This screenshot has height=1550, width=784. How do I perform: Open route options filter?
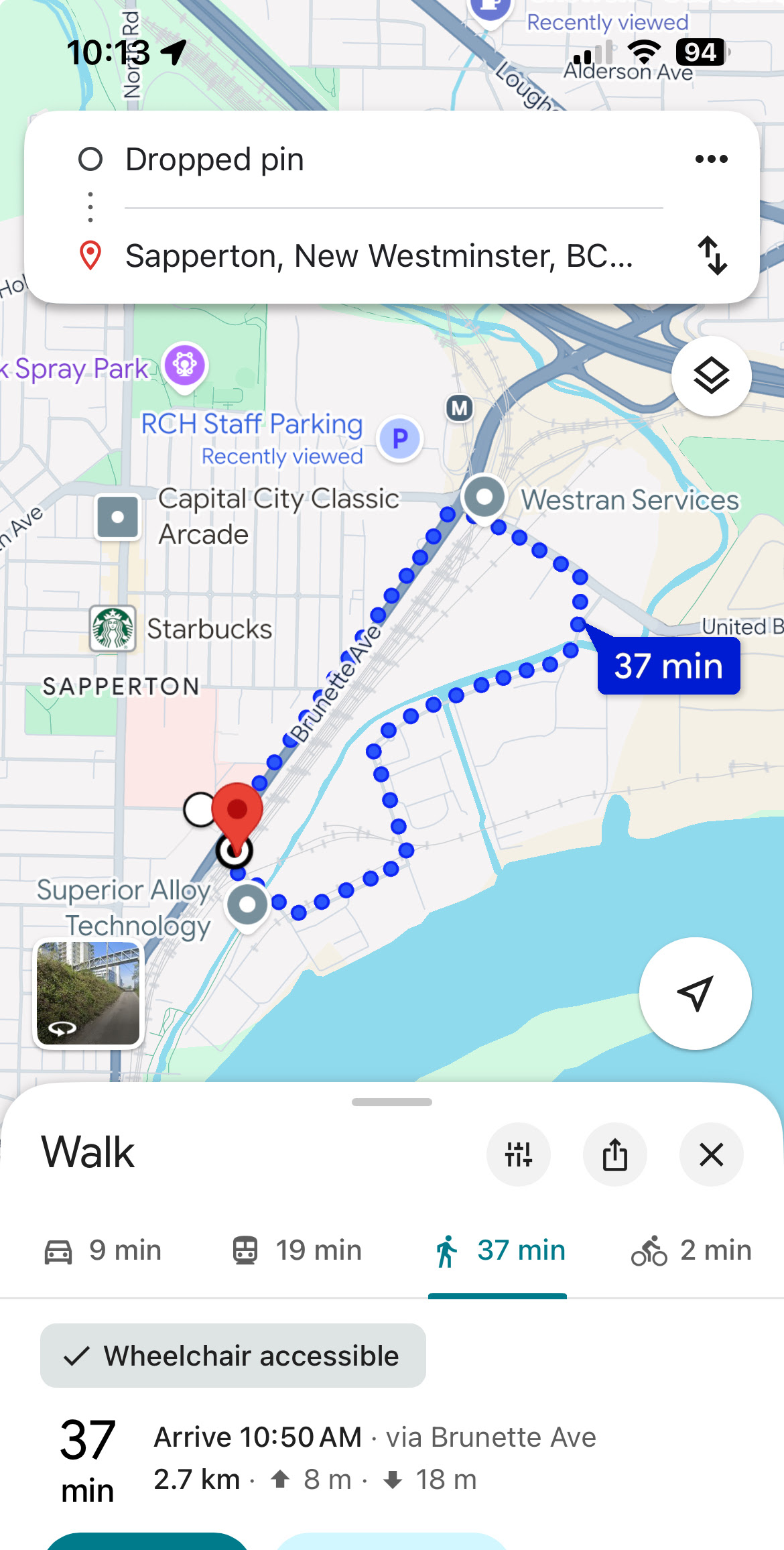coord(519,1154)
